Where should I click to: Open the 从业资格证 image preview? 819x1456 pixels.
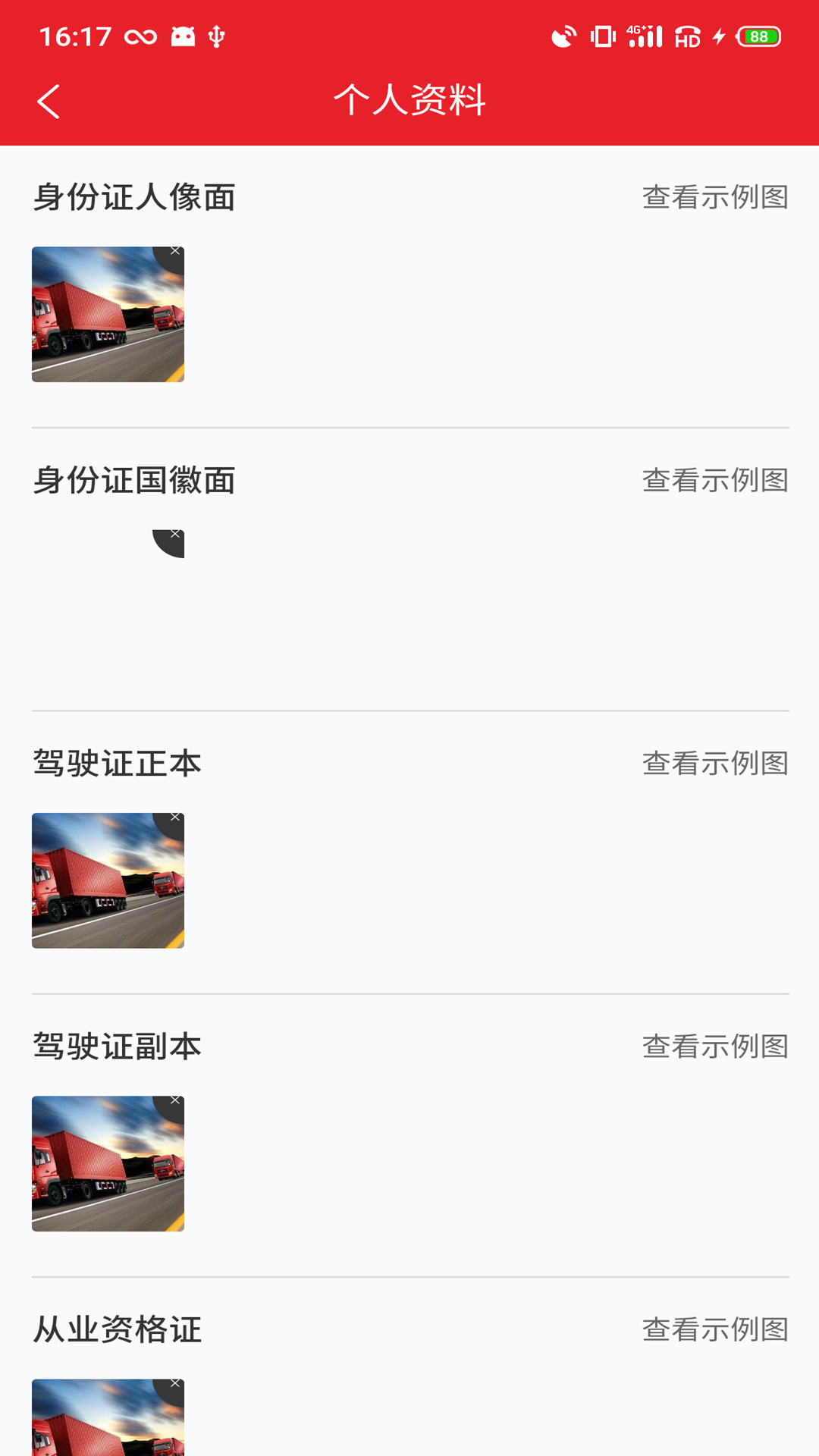tap(106, 1426)
